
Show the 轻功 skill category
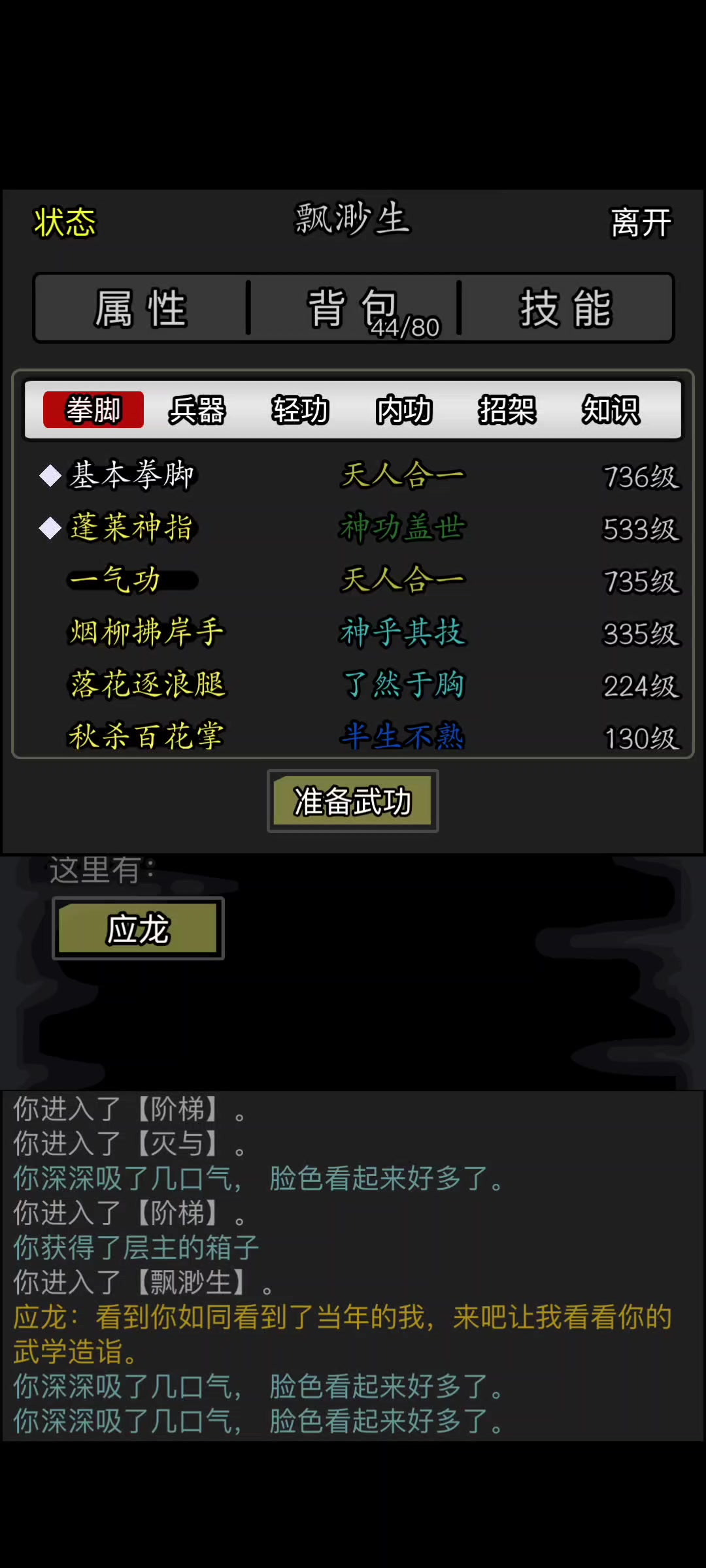(x=301, y=410)
